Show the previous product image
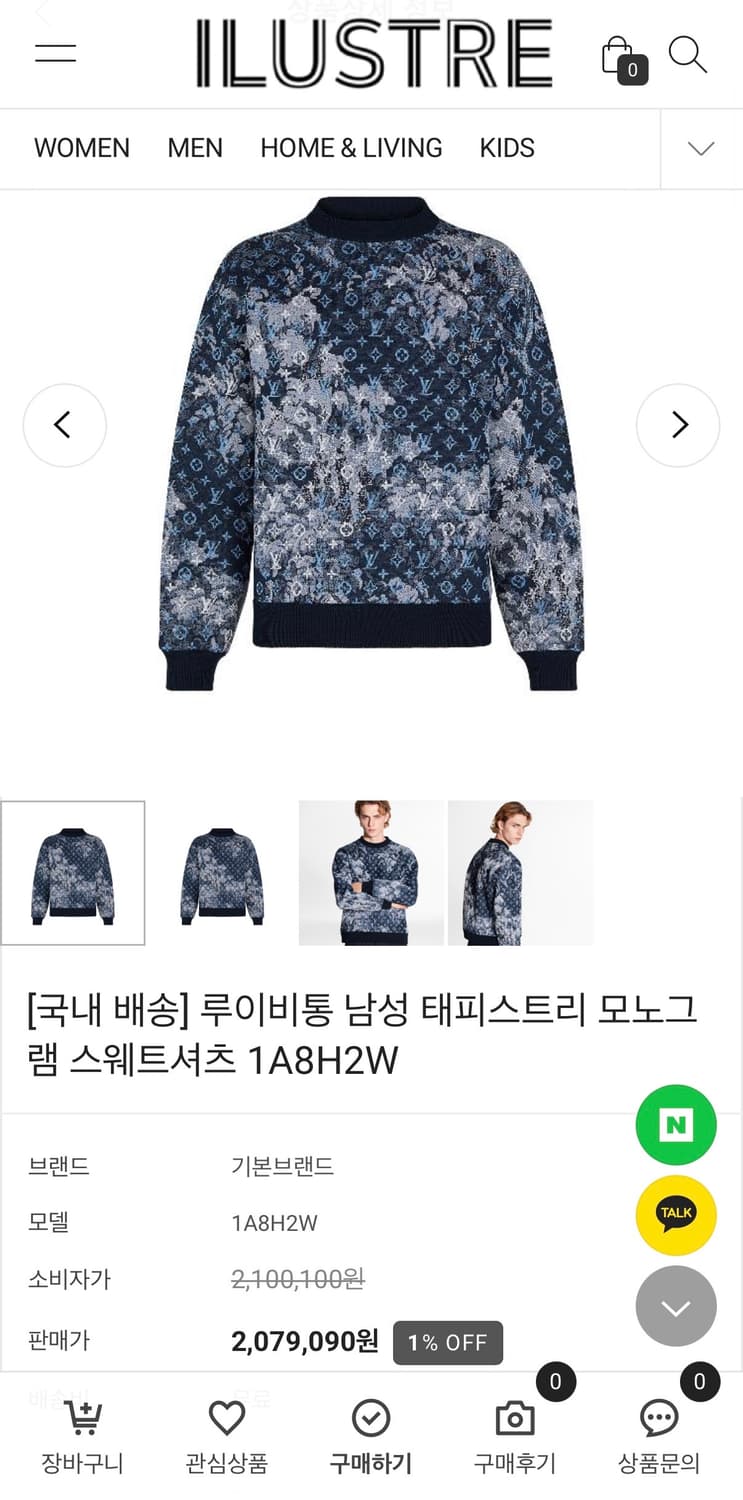This screenshot has height=1500, width=743. (64, 425)
